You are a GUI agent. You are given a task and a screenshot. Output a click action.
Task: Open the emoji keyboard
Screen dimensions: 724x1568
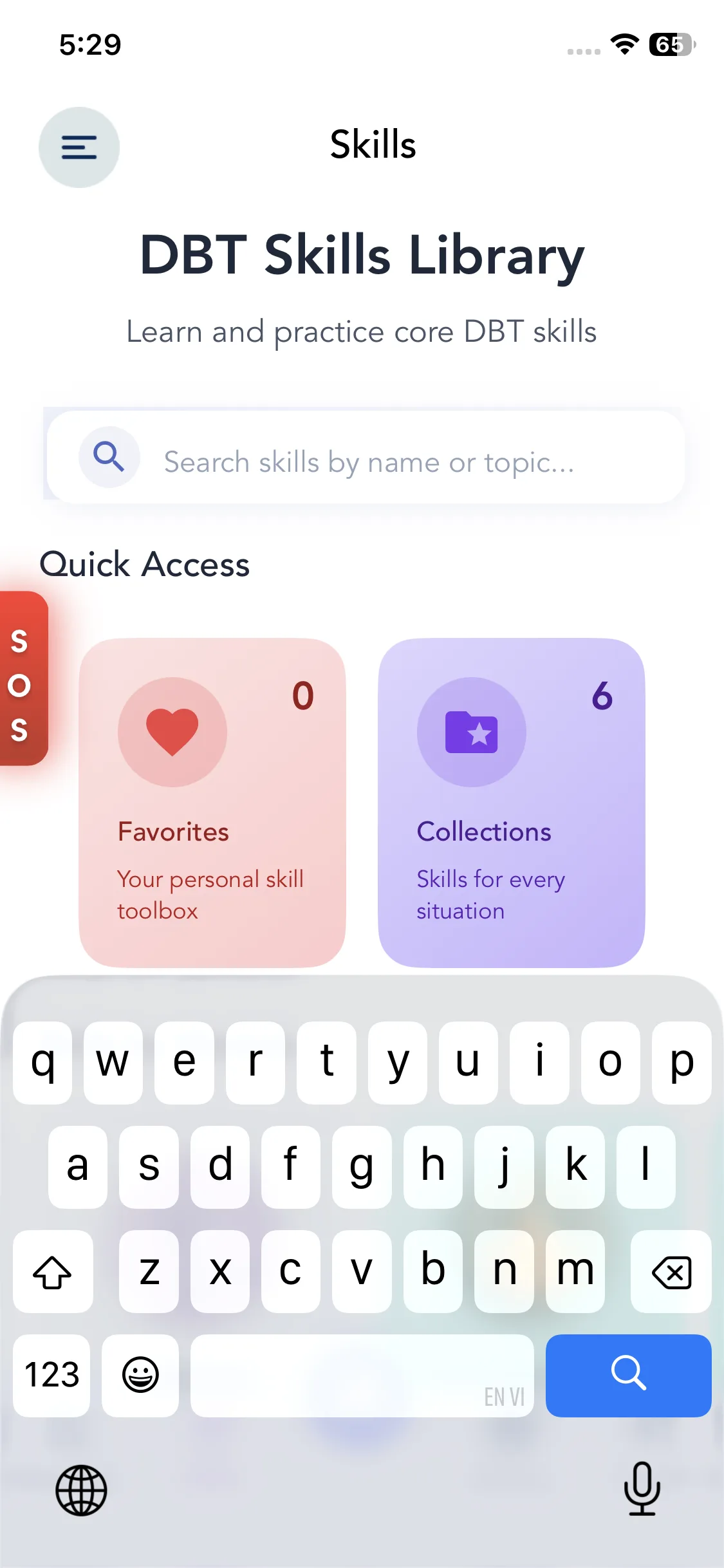click(x=140, y=1376)
